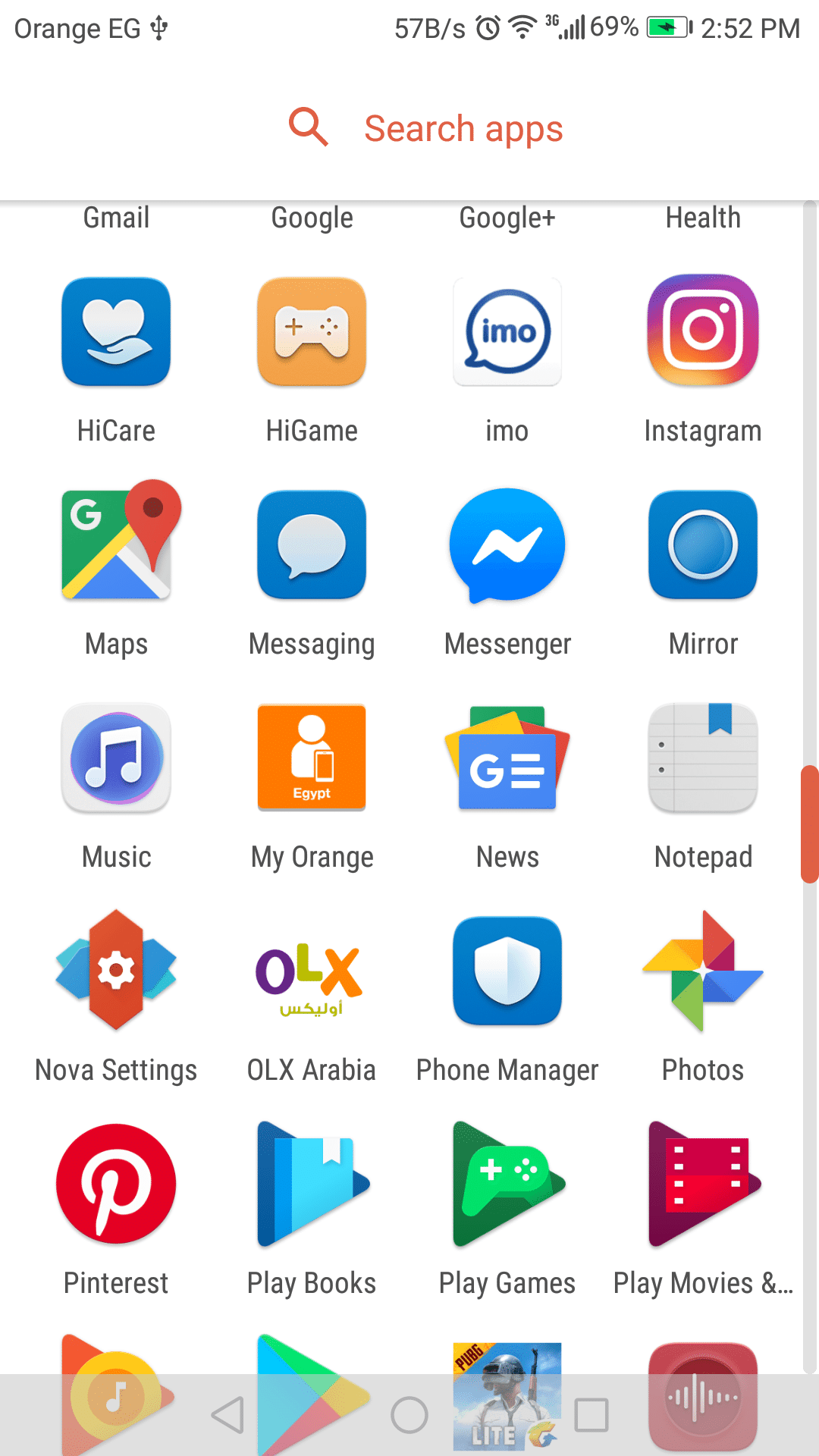Launch Google Photos
Viewport: 819px width, 1456px height.
coord(703,970)
